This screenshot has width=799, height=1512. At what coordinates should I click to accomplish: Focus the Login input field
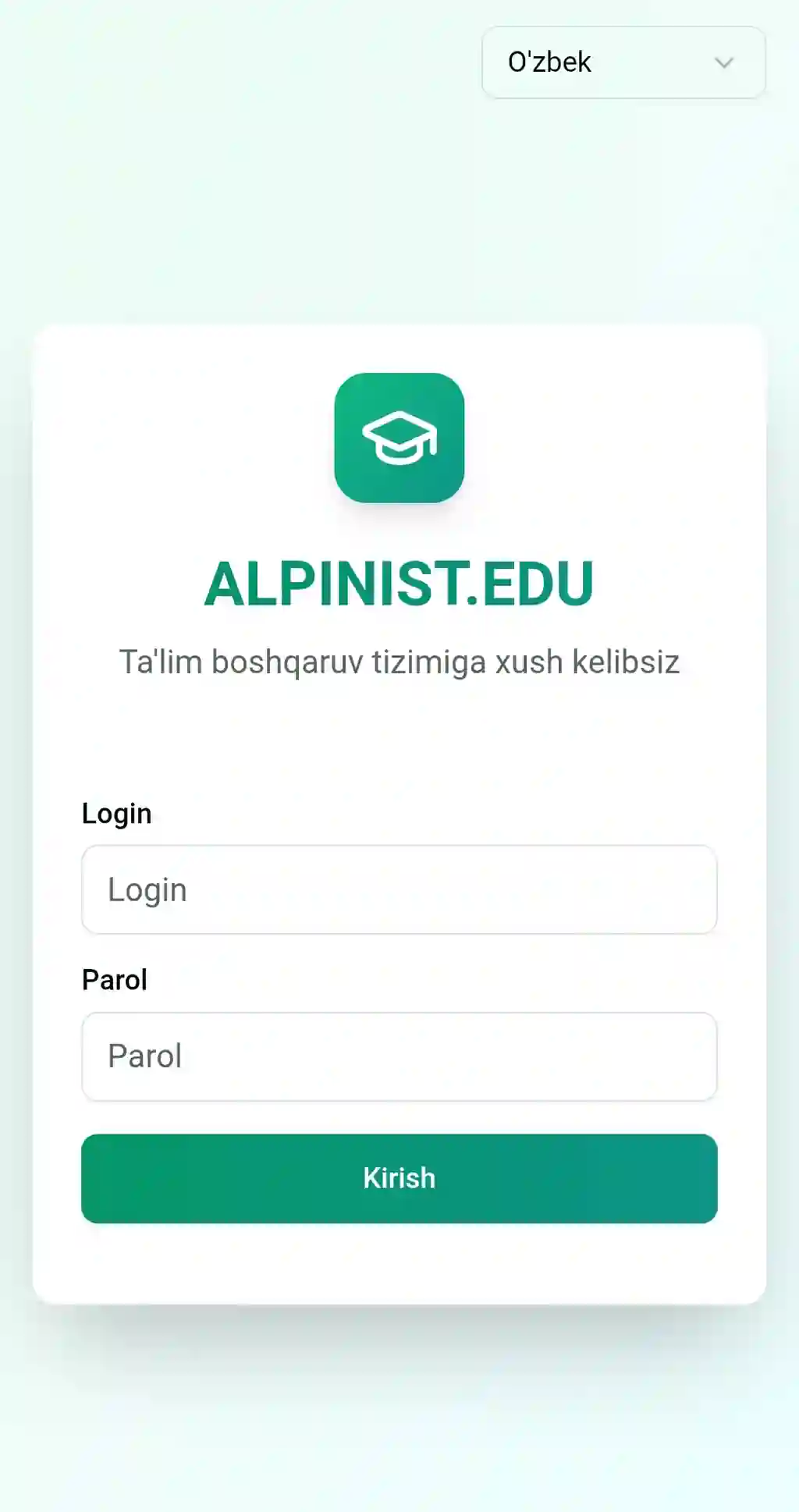pos(399,889)
